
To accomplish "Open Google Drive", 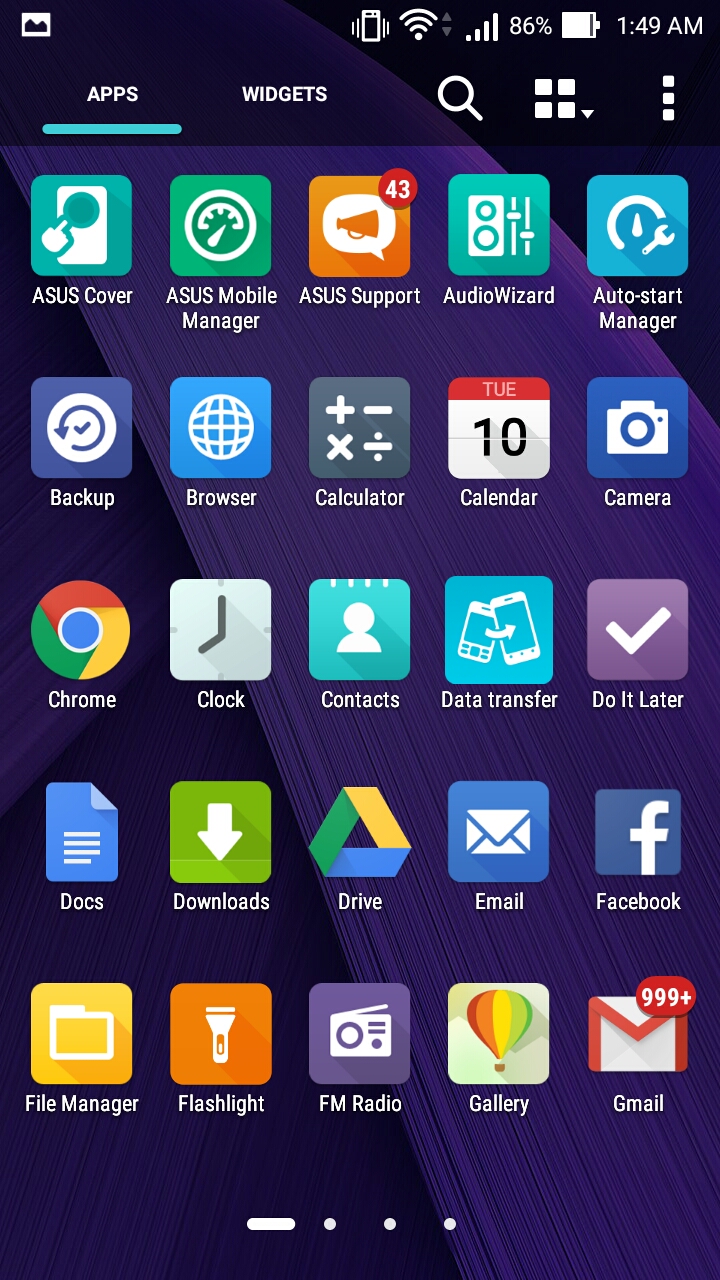I will click(360, 832).
